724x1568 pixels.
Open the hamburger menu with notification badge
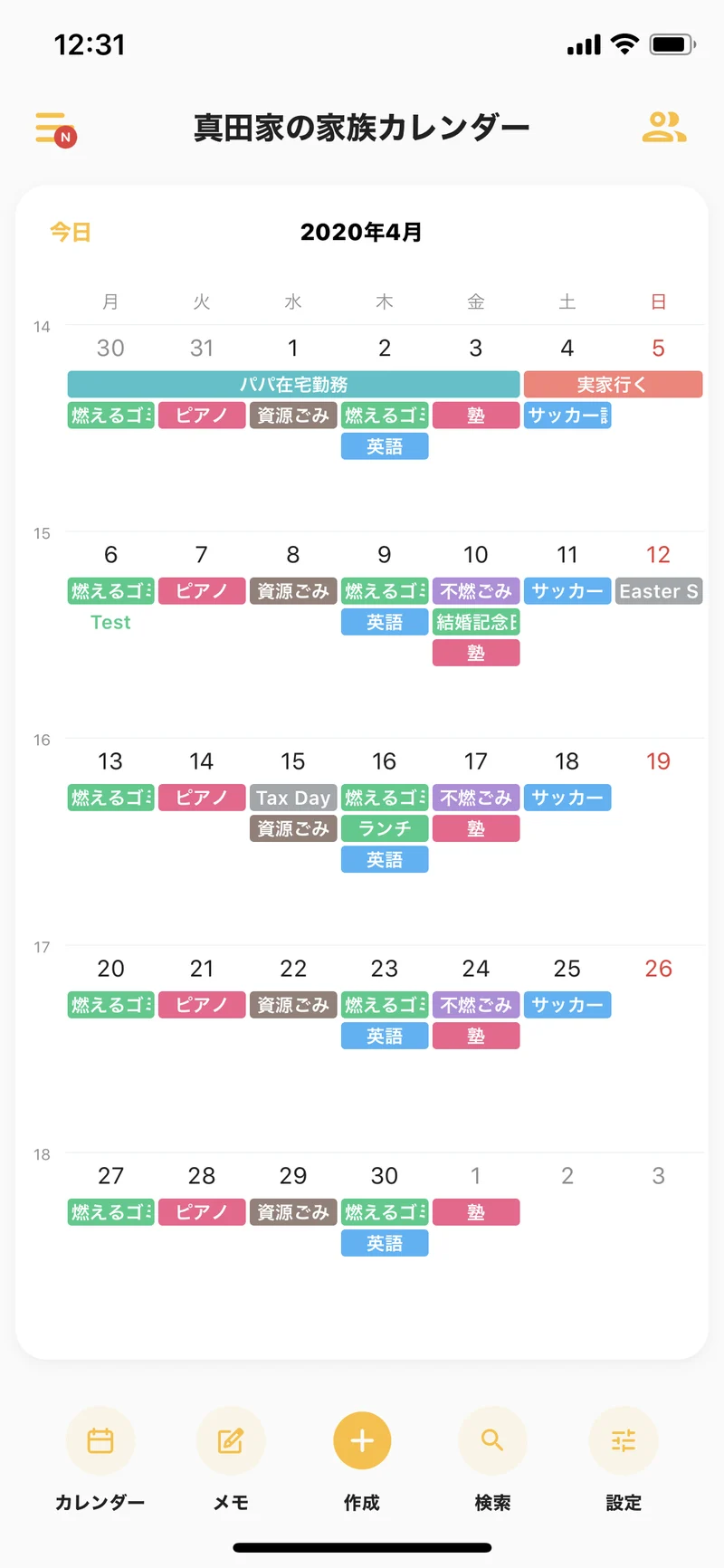tap(52, 128)
